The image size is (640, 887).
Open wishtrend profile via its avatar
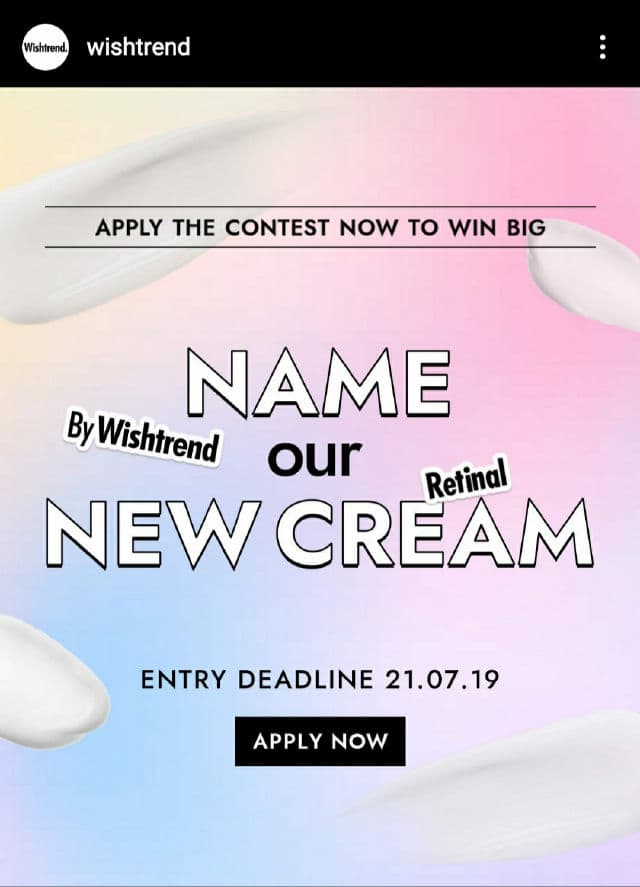[x=45, y=48]
